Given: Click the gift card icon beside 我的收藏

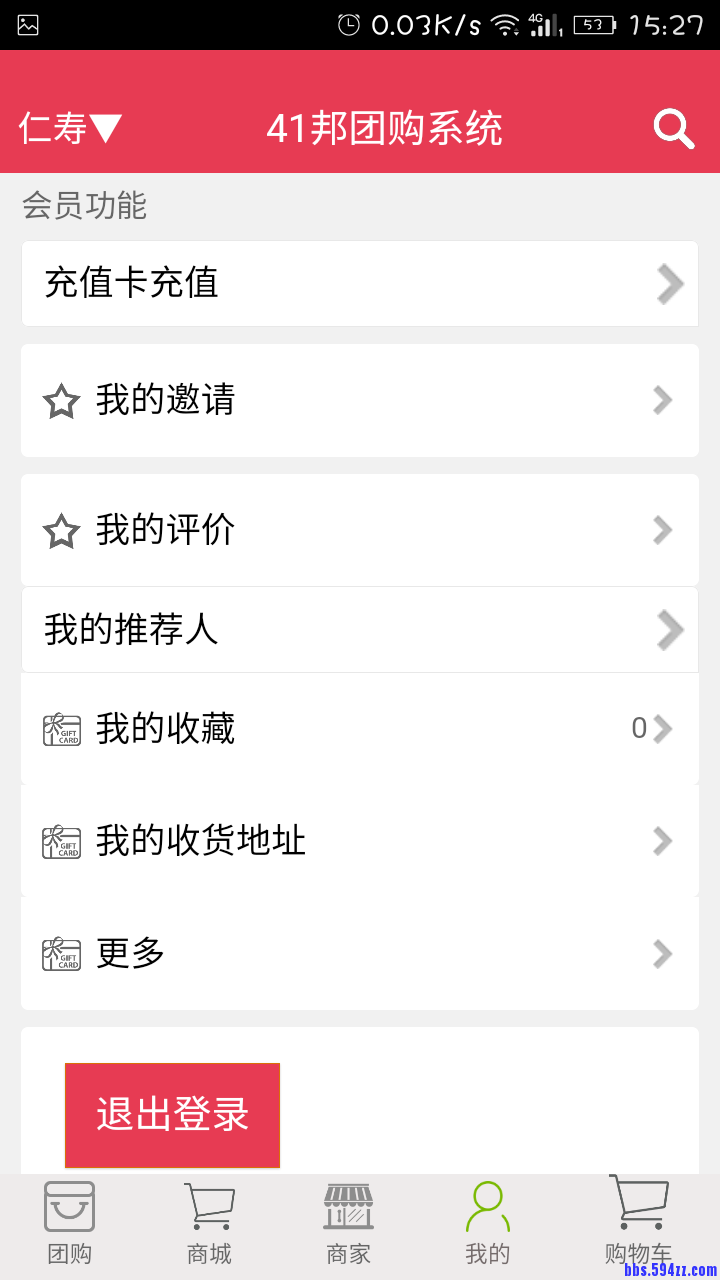Looking at the screenshot, I should coord(60,729).
